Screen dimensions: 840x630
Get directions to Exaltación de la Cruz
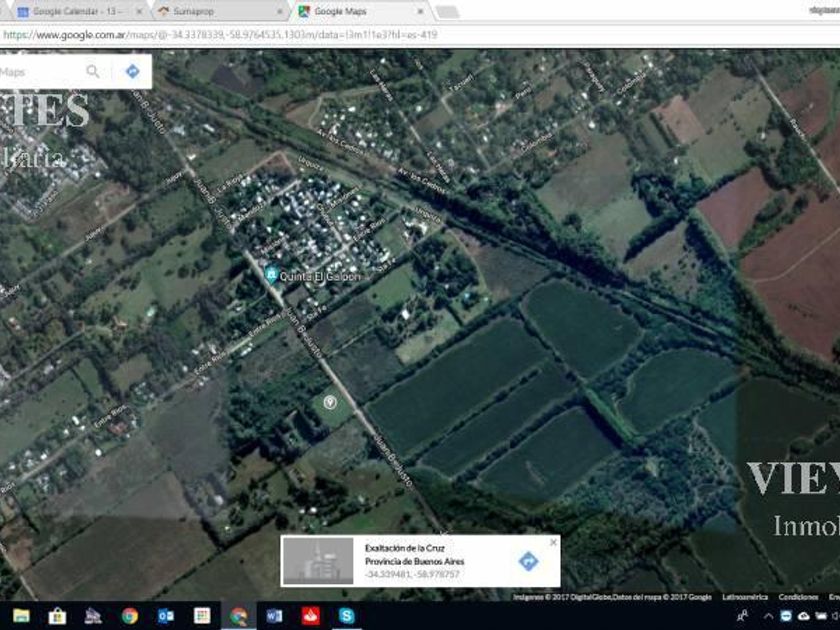pyautogui.click(x=528, y=561)
